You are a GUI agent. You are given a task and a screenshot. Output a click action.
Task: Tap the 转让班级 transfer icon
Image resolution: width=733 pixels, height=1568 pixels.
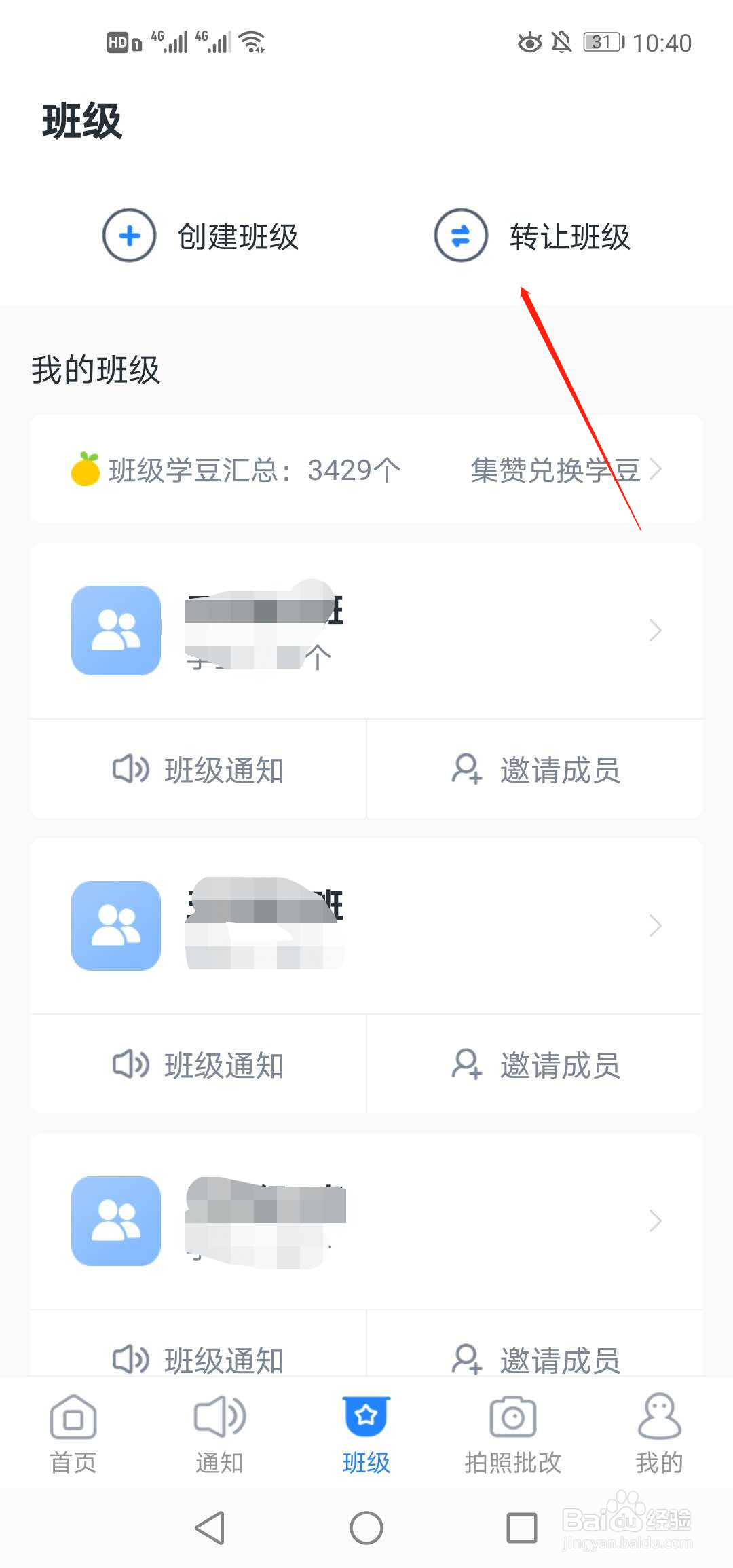click(460, 236)
